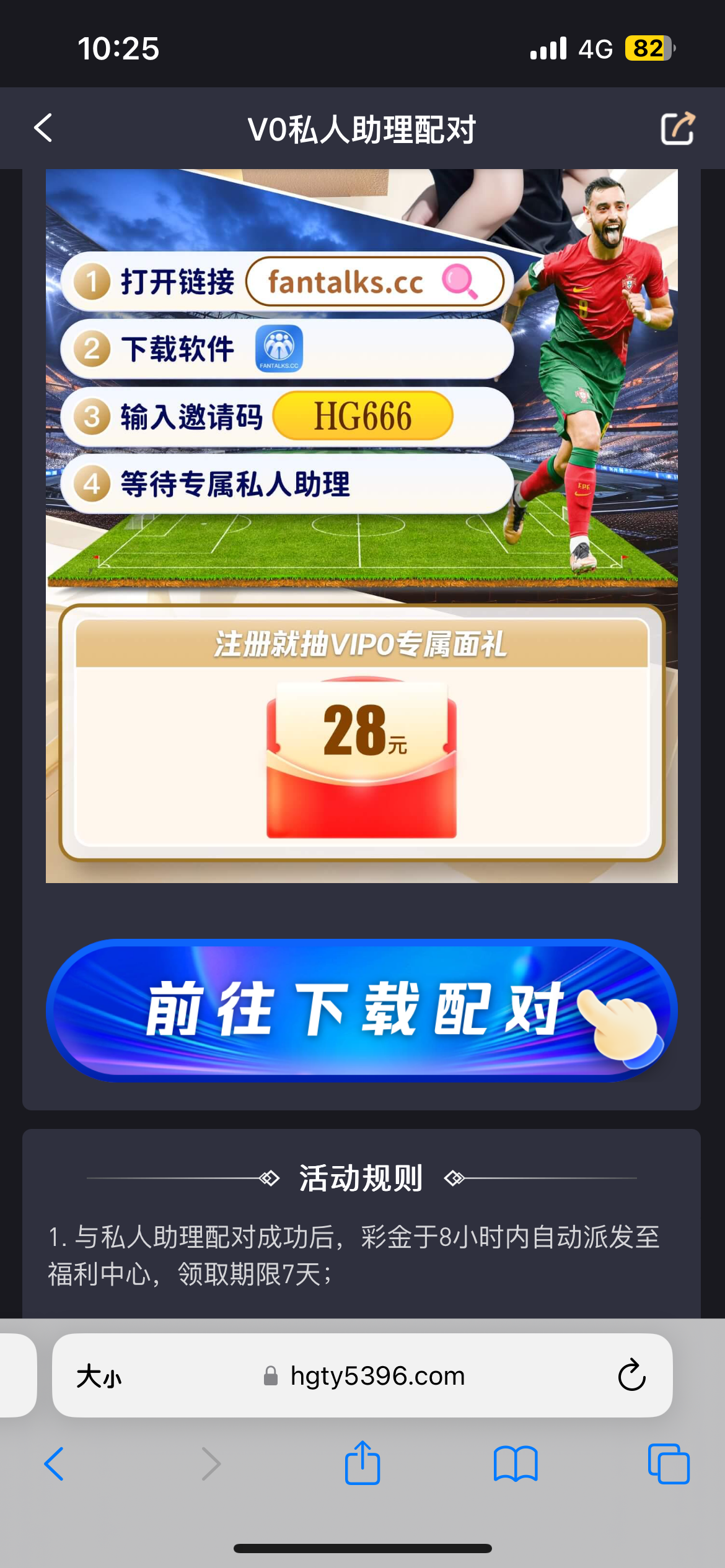The width and height of the screenshot is (725, 1568).
Task: Go back using the page header arrow
Action: click(43, 128)
